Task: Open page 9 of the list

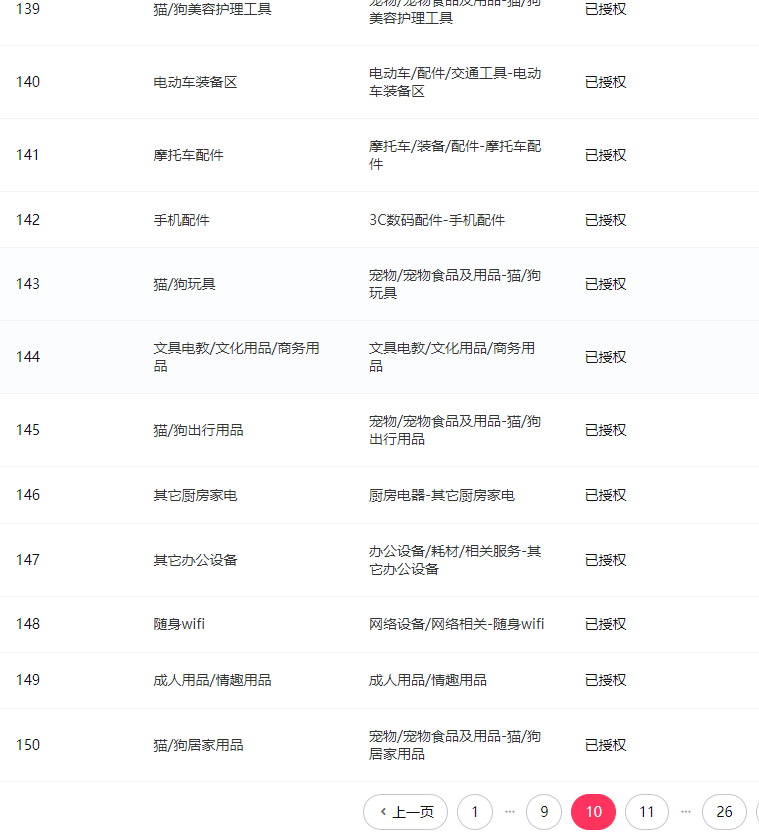Action: pyautogui.click(x=544, y=812)
